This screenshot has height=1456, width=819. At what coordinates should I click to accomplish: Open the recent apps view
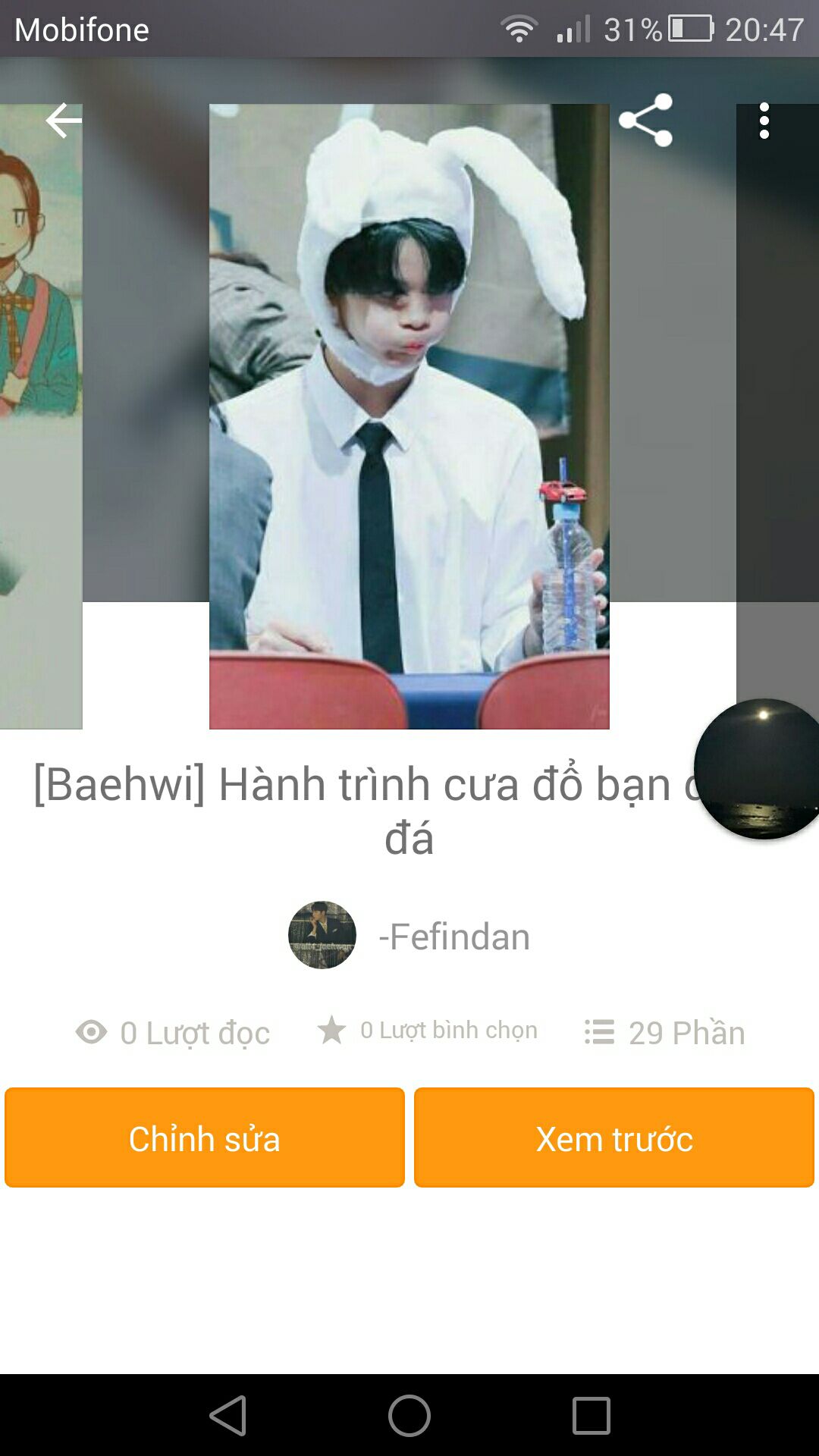click(591, 1415)
